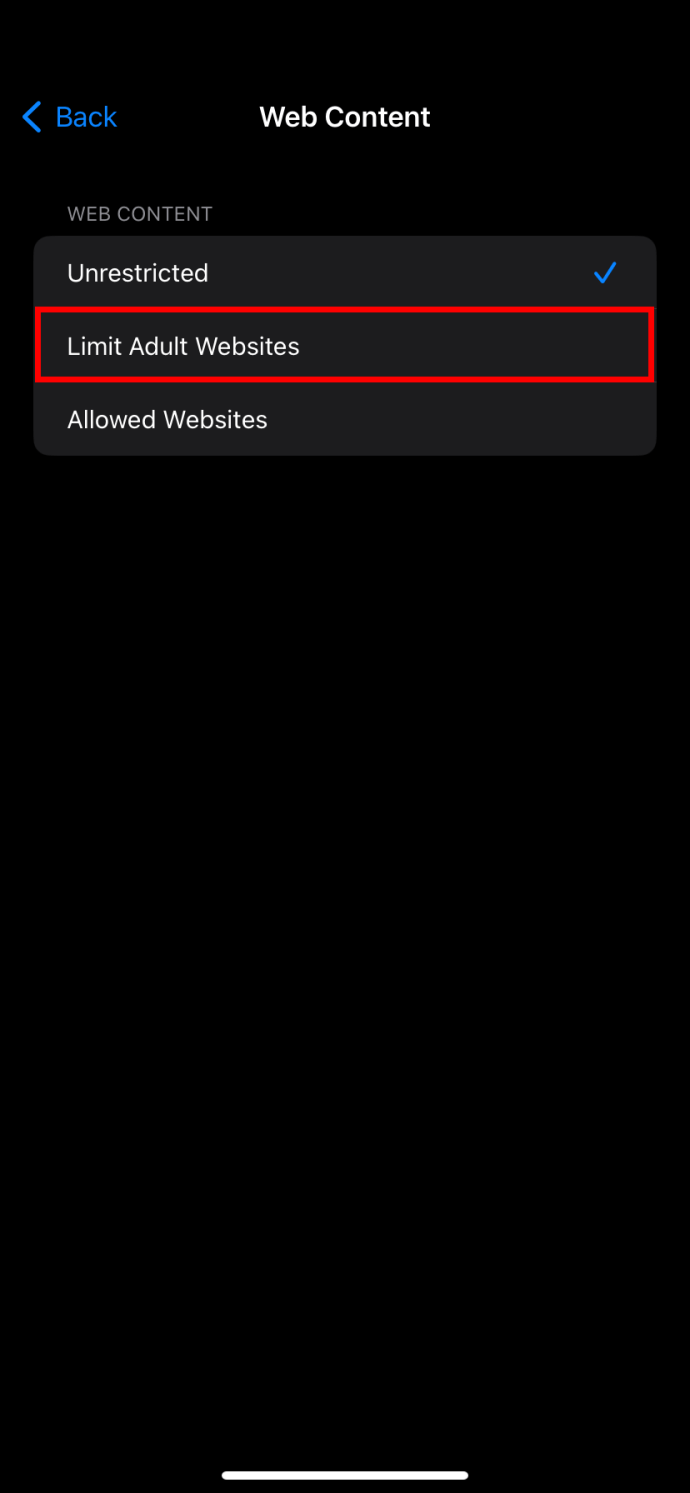Select the Unrestricted option
690x1493 pixels.
(345, 273)
